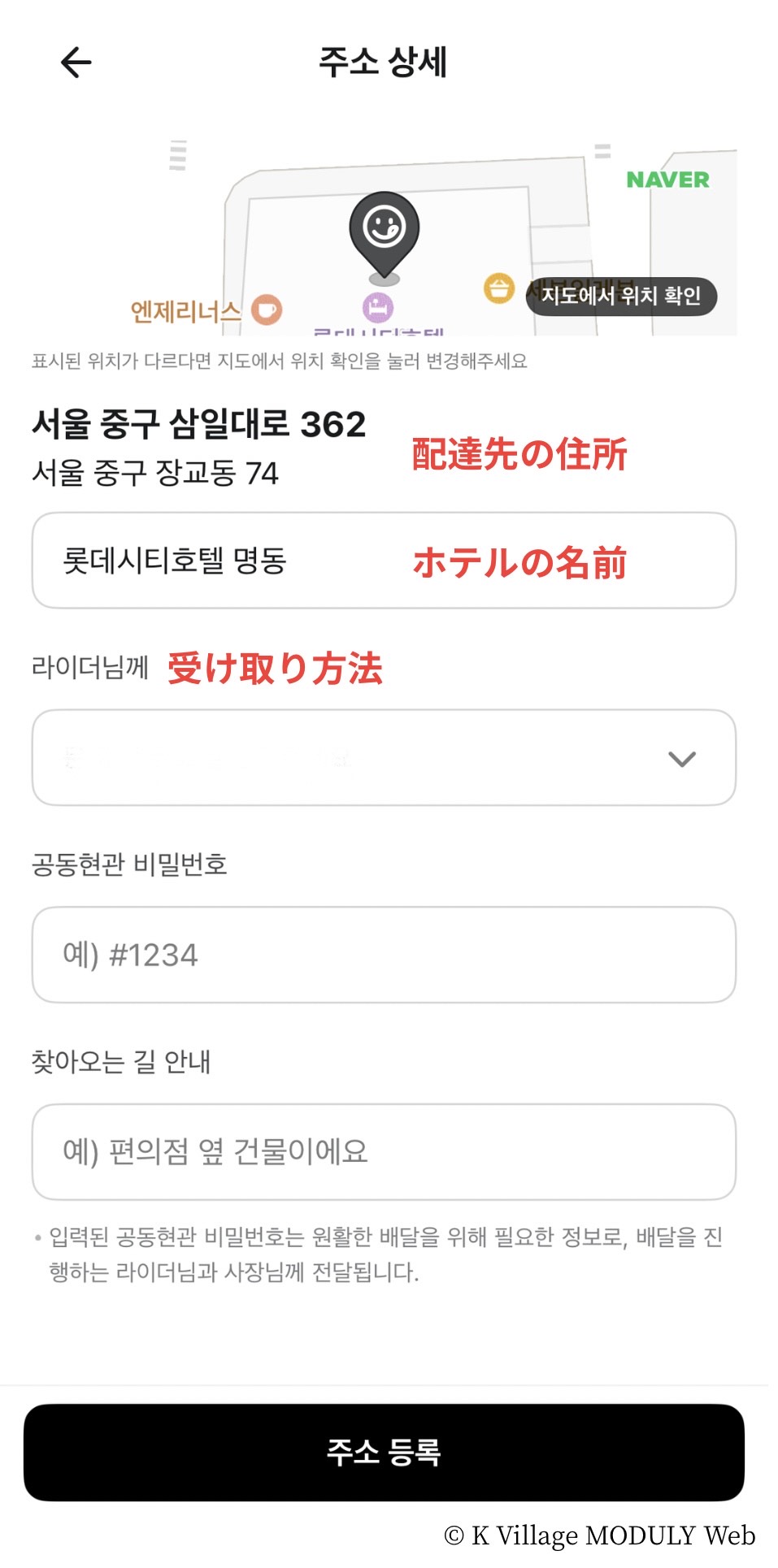
Task: Register the address with 주소 등록
Action: (384, 1452)
